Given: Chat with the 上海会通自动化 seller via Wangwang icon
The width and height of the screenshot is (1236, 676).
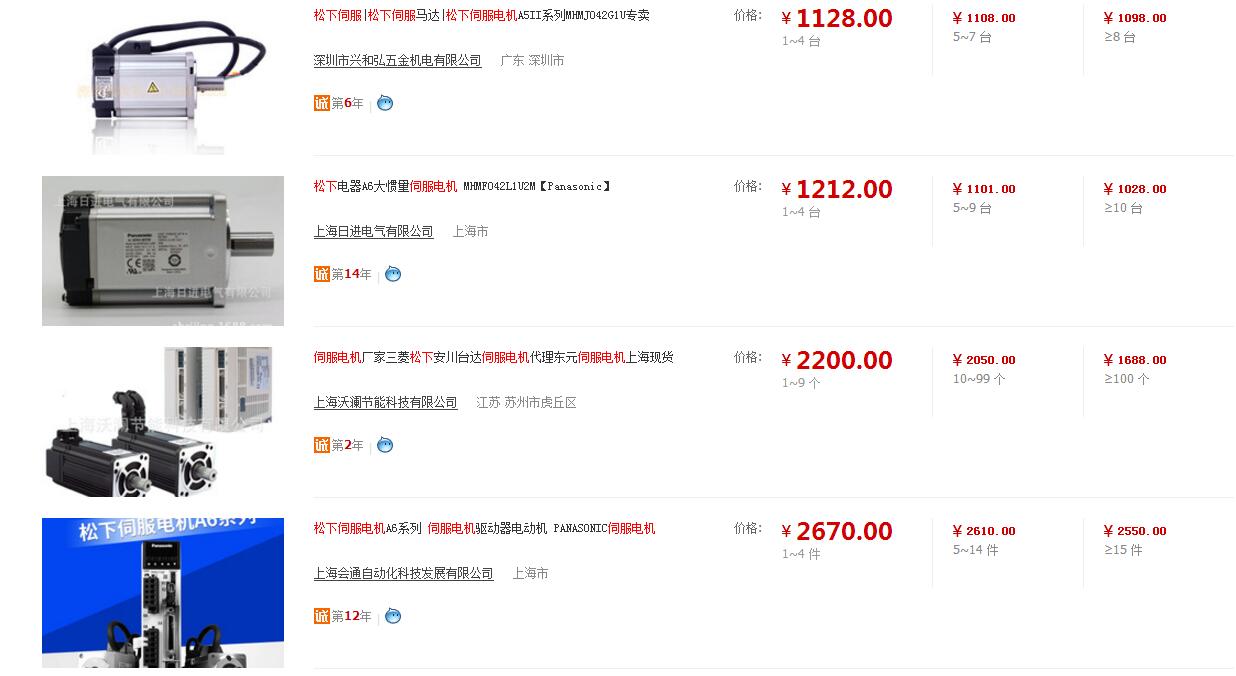Looking at the screenshot, I should tap(393, 616).
